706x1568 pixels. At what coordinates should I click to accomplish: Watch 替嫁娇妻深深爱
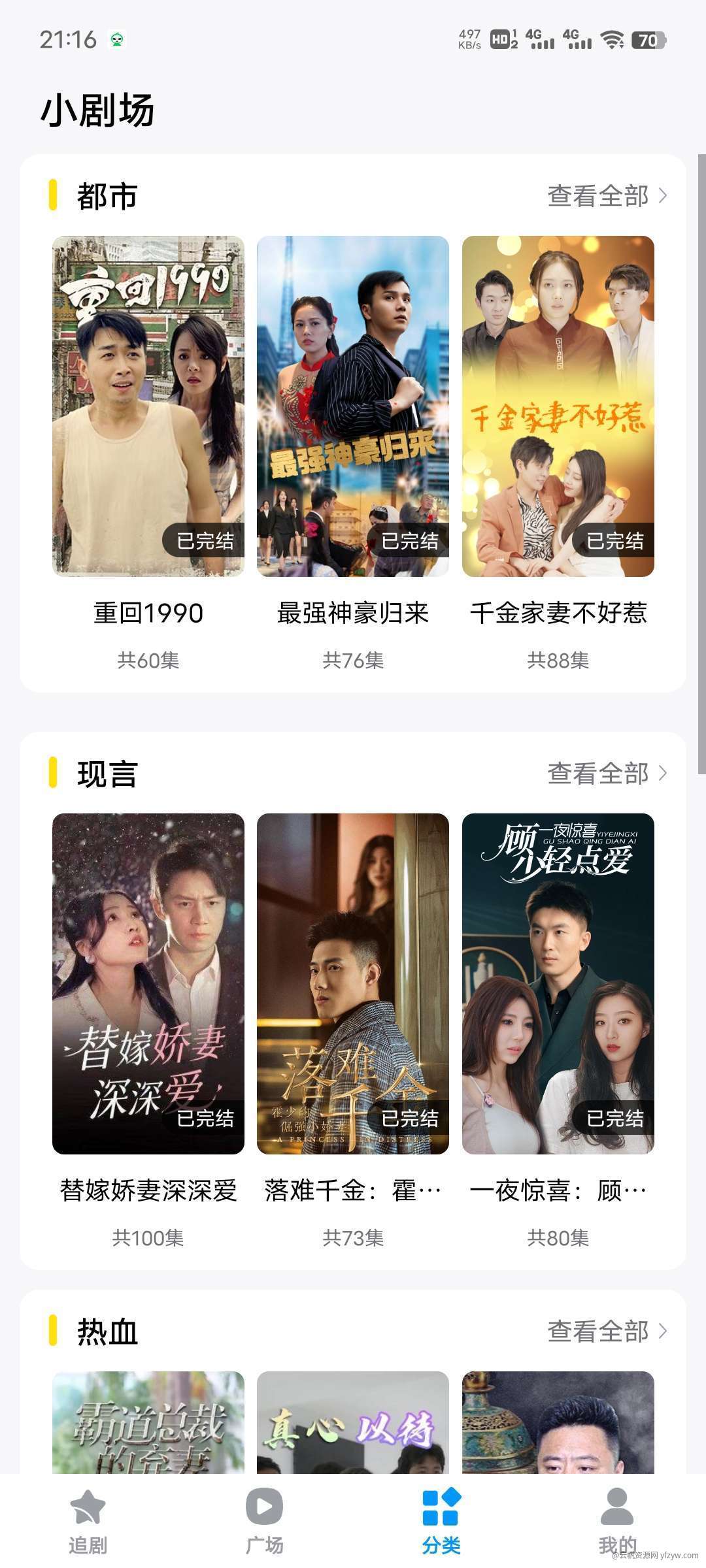[148, 984]
